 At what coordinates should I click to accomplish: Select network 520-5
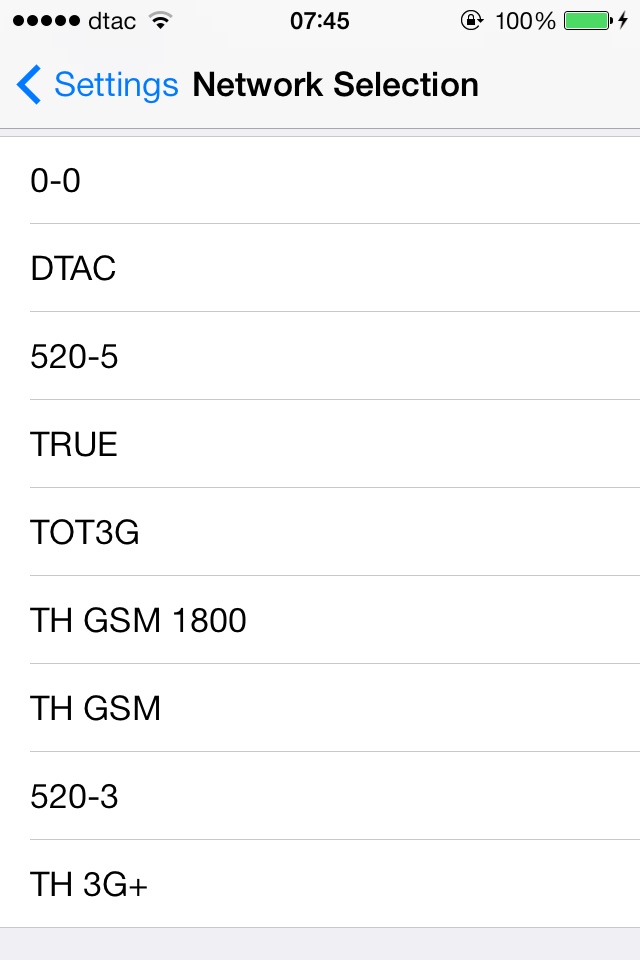click(320, 356)
